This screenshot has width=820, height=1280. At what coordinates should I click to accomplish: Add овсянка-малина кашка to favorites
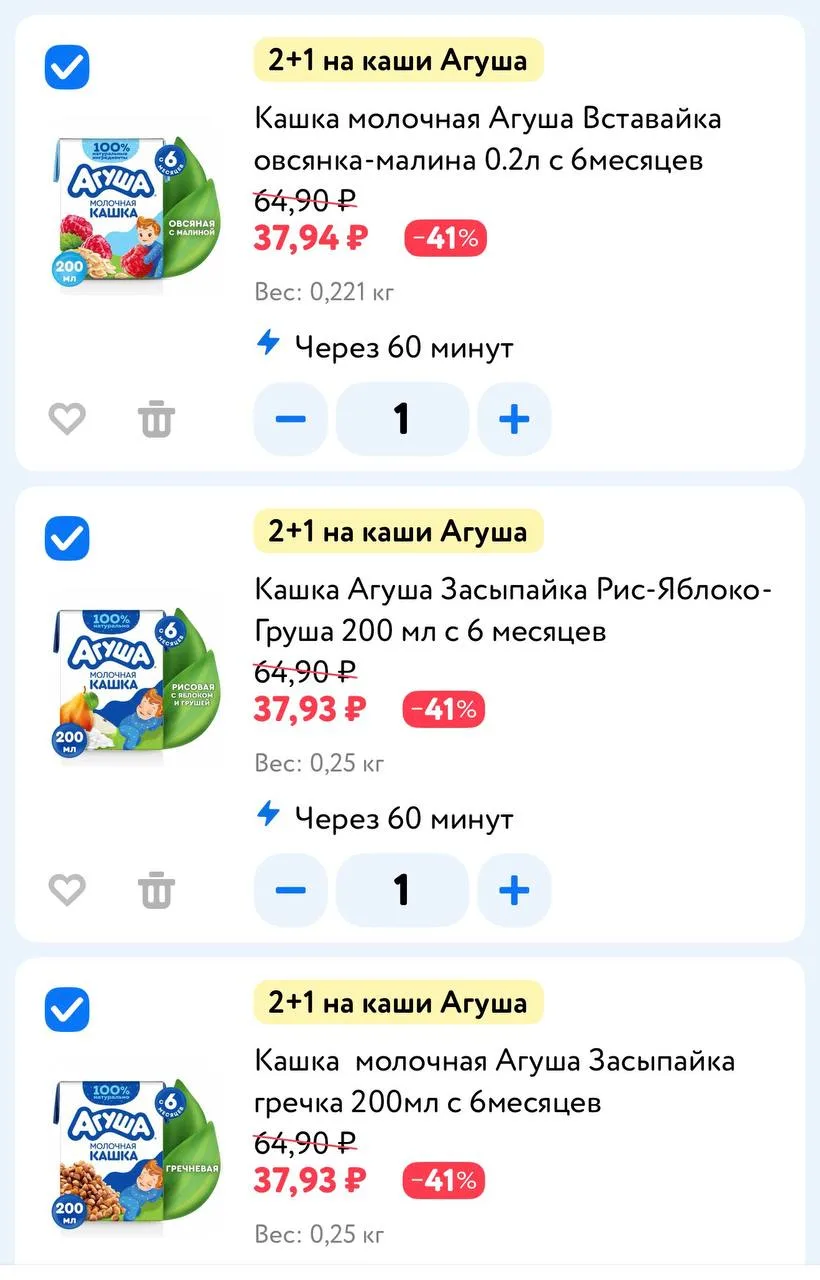pos(68,418)
